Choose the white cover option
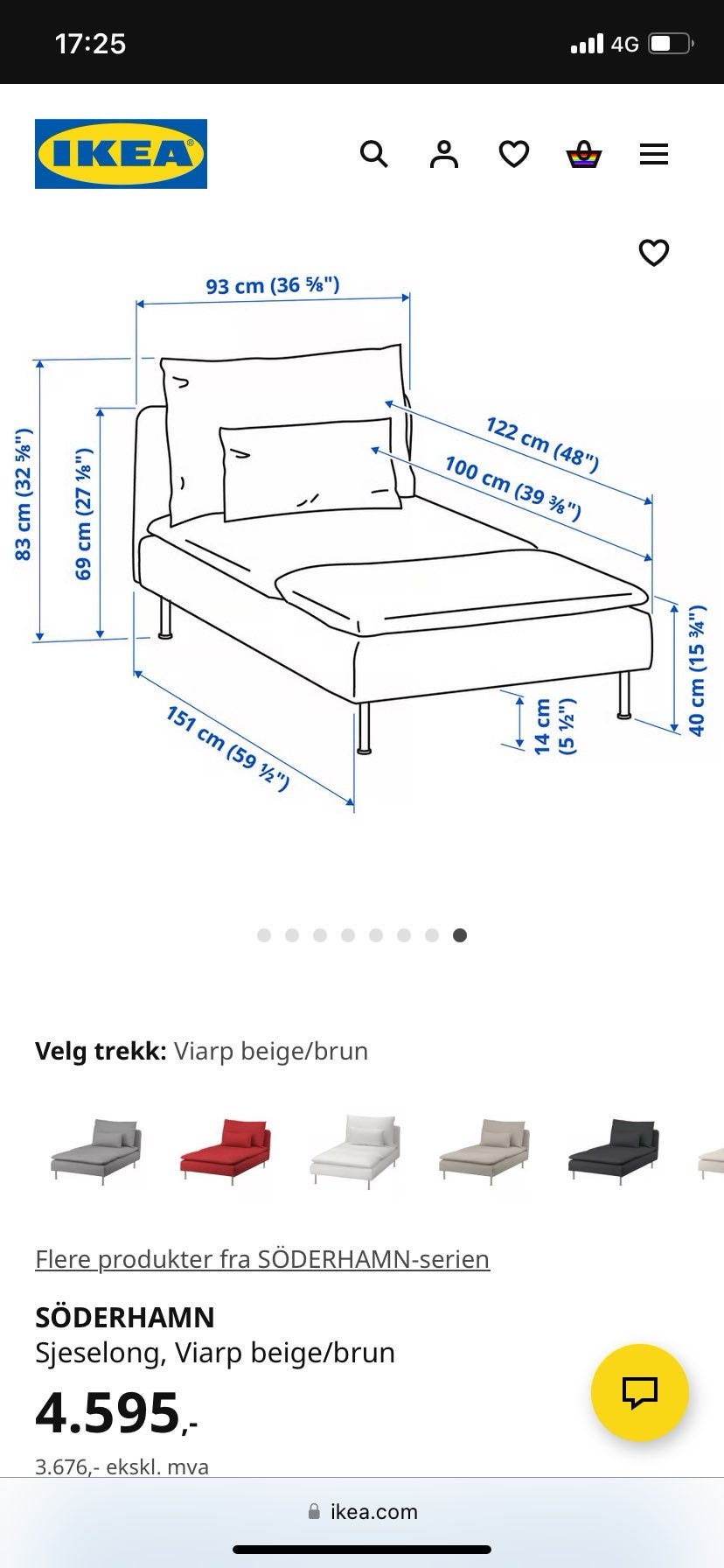724x1568 pixels. coord(355,1151)
